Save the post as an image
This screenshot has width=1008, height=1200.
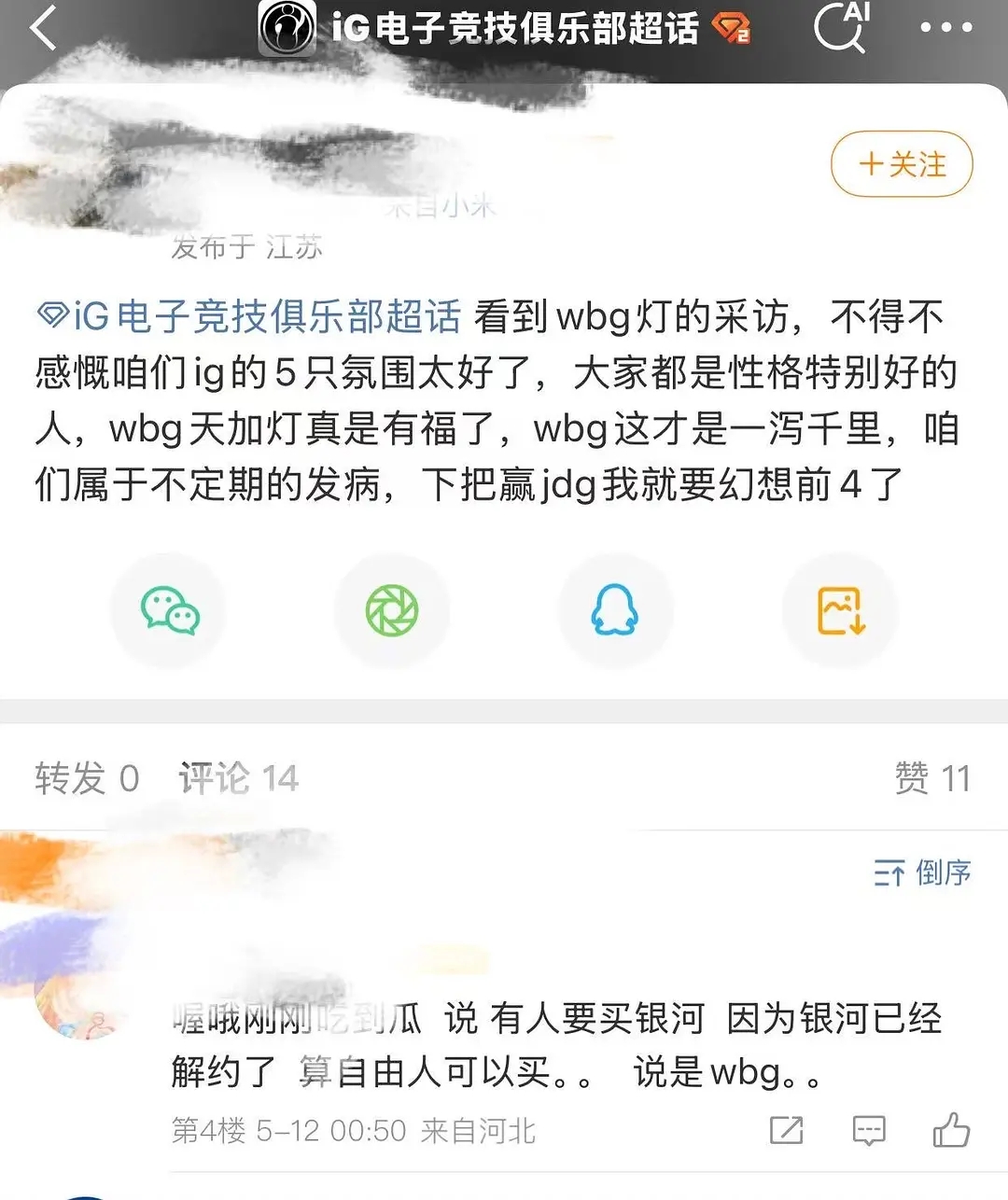point(840,611)
